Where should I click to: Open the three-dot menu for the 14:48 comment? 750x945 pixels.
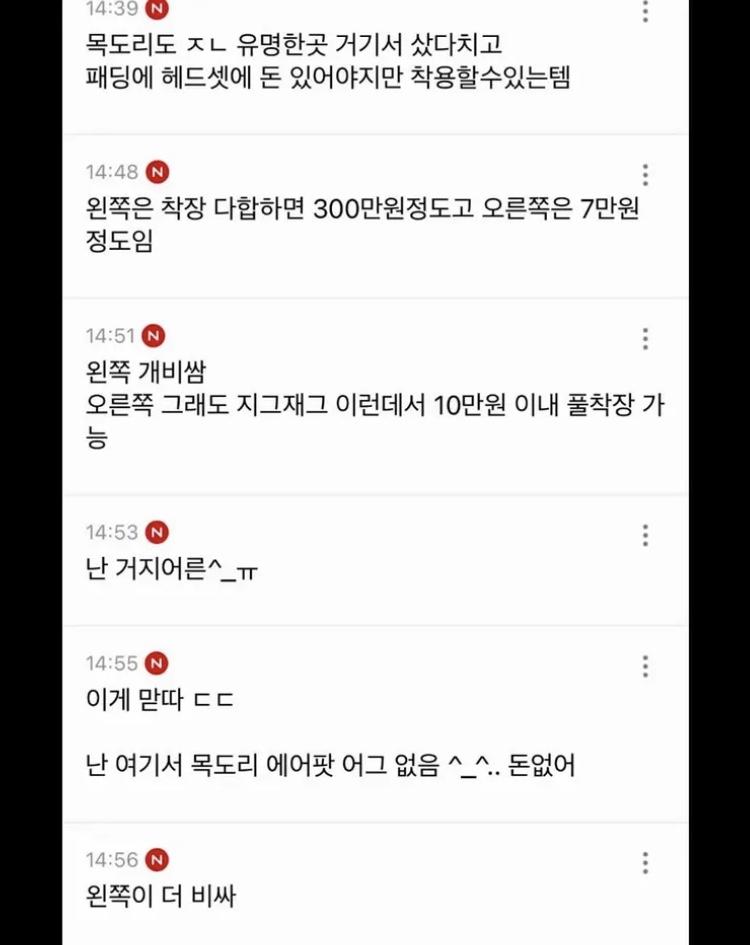646,175
